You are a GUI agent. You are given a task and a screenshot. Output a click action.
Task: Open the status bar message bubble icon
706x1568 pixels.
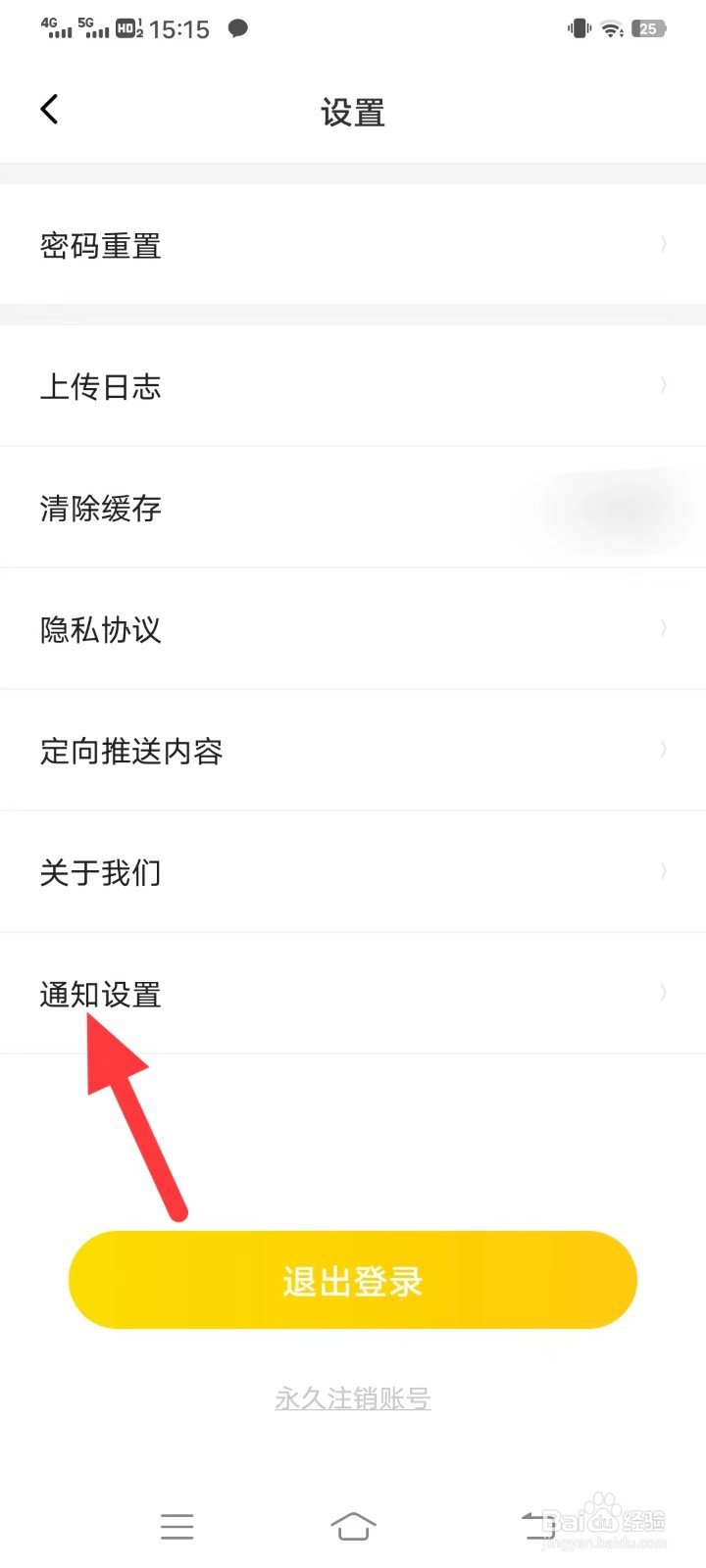pos(237,29)
